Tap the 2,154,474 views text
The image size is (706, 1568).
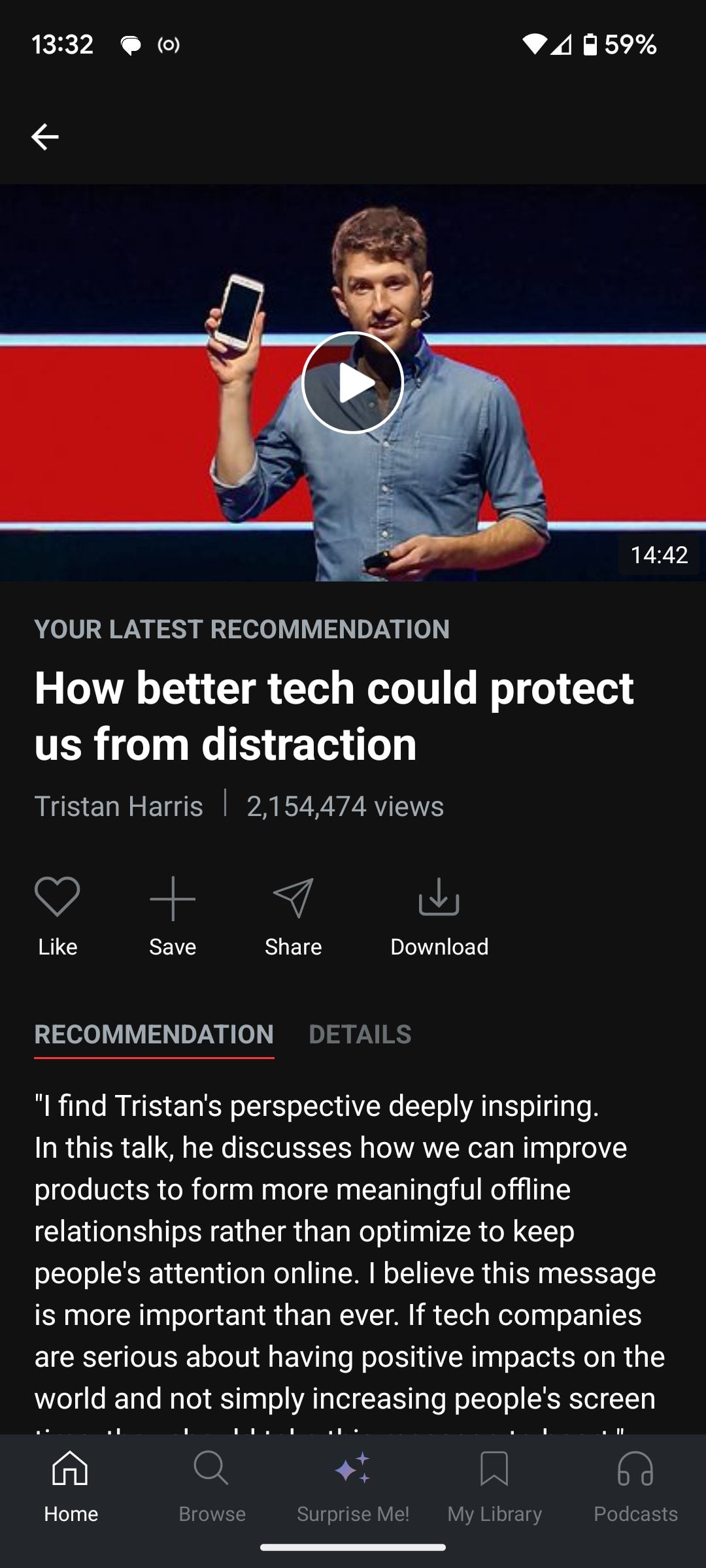click(x=345, y=807)
